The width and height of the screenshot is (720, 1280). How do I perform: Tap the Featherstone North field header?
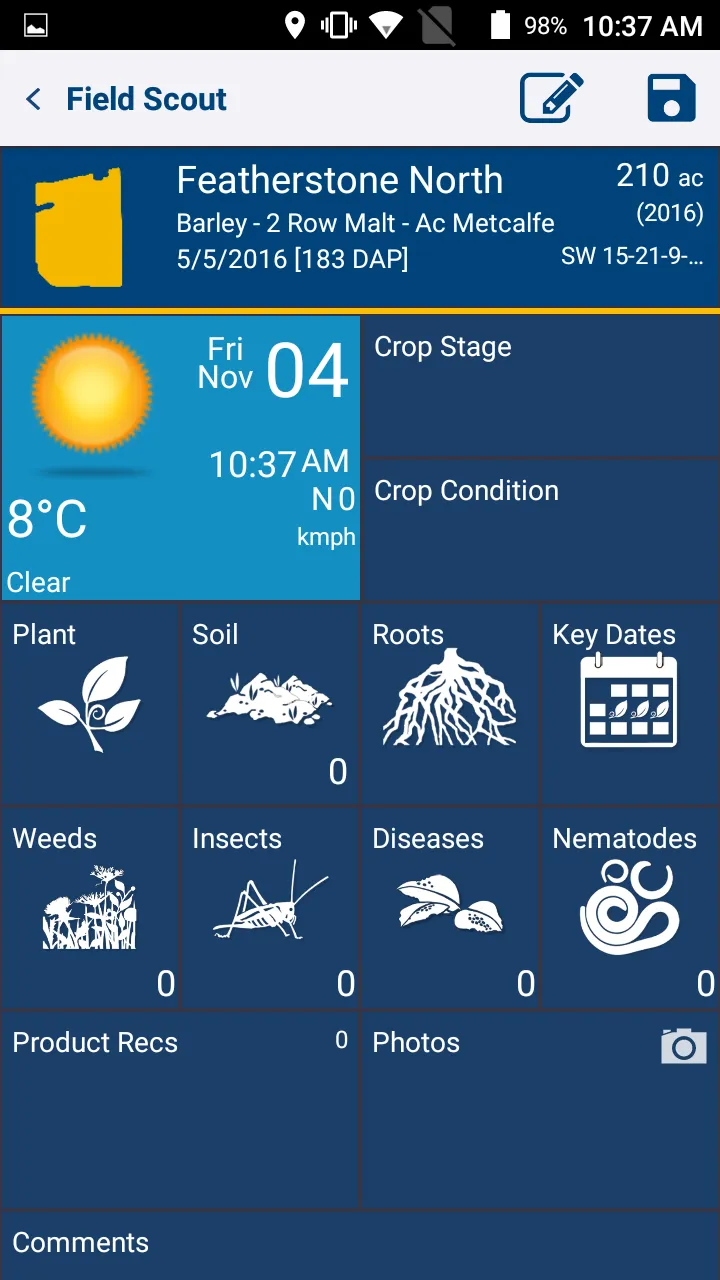[x=339, y=180]
